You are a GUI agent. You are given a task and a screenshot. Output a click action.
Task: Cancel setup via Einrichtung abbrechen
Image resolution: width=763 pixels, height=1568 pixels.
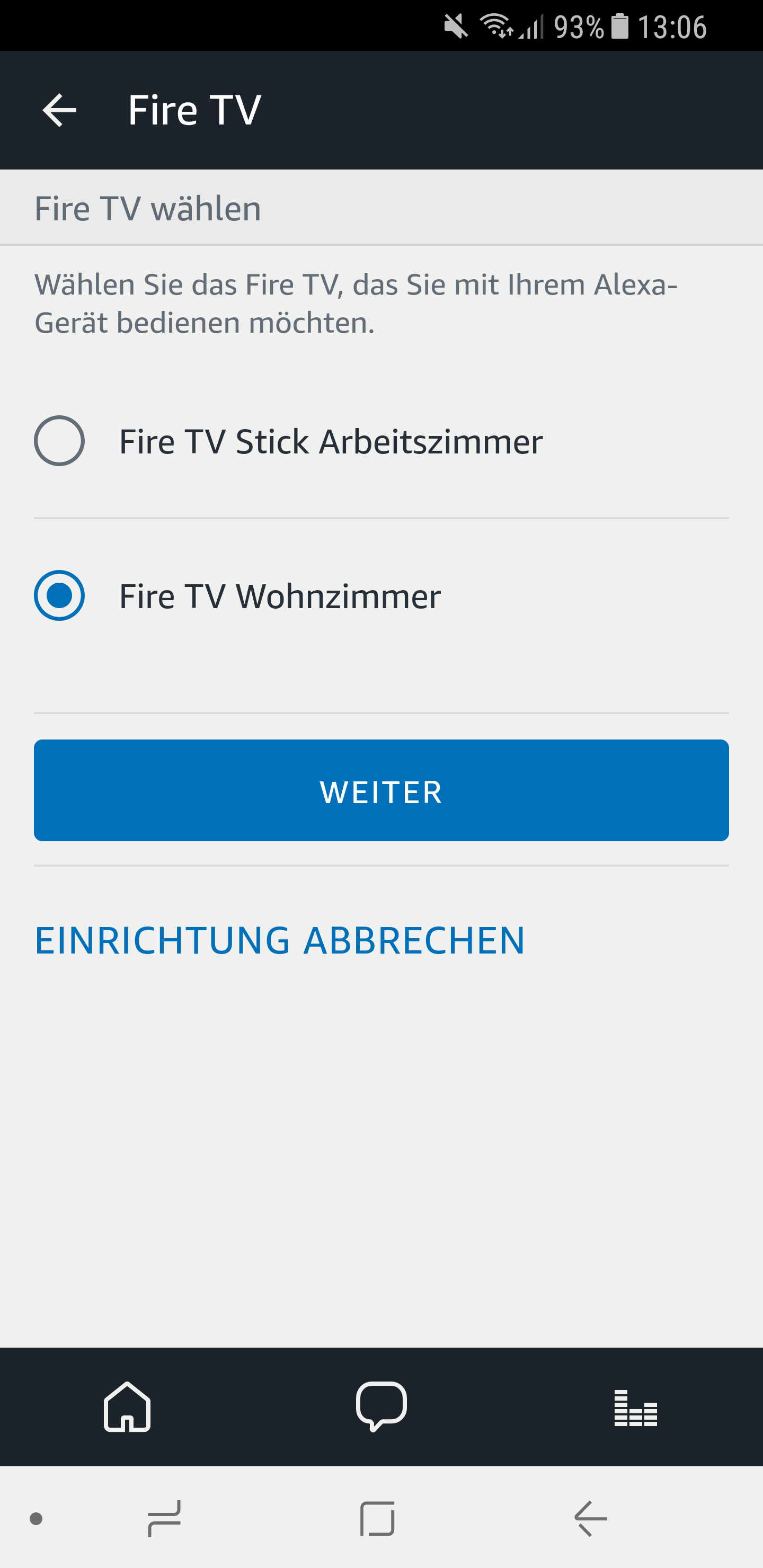[280, 940]
